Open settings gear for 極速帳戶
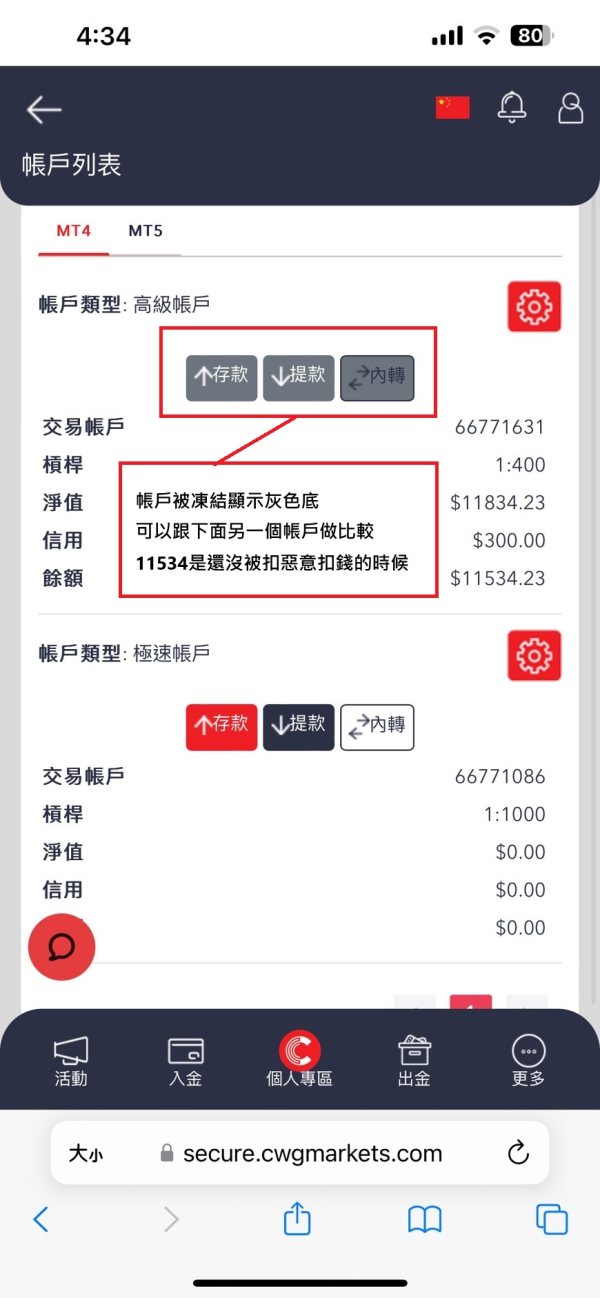Image resolution: width=600 pixels, height=1298 pixels. [x=534, y=655]
